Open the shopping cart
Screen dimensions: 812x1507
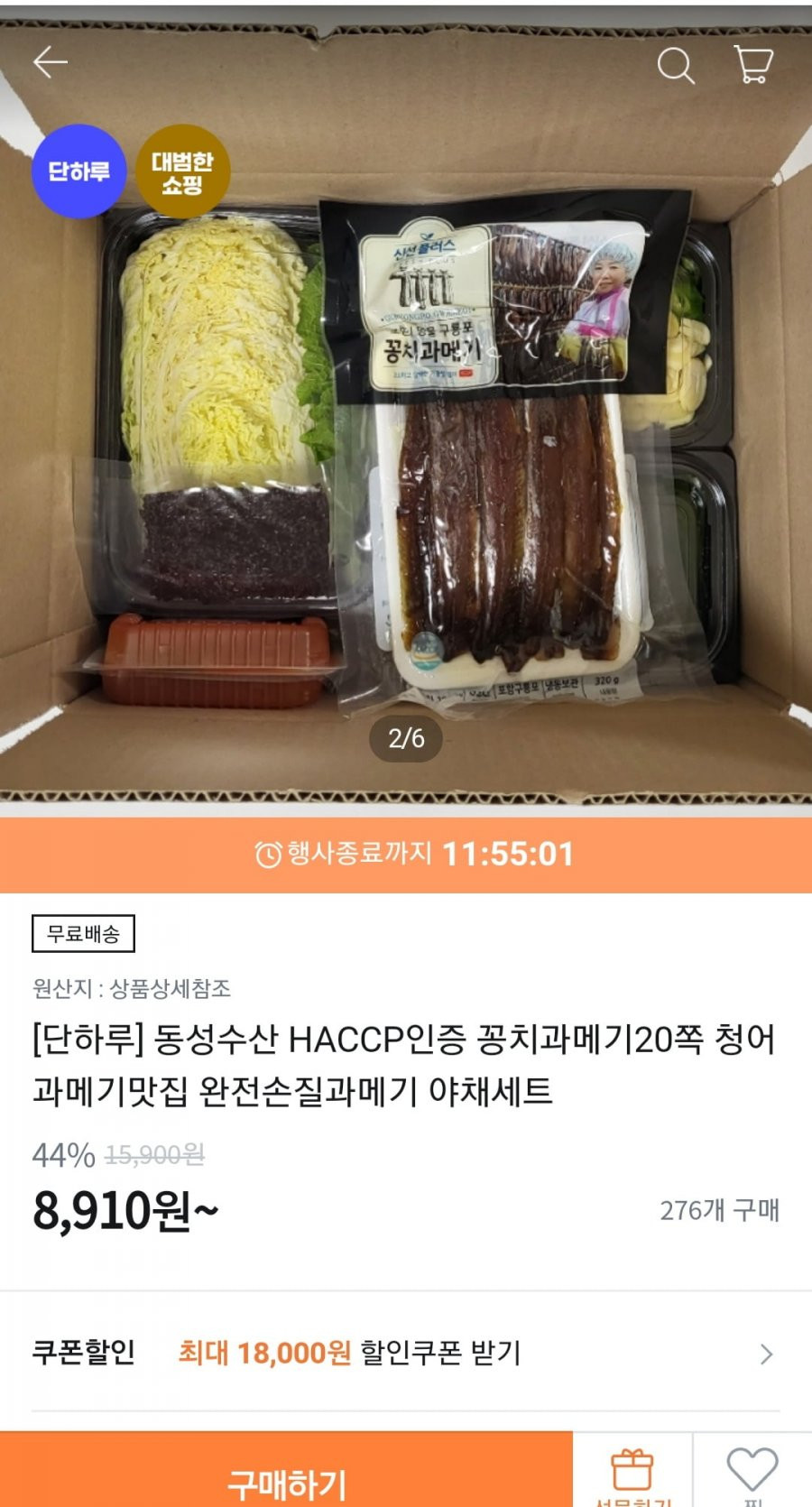pos(753,64)
